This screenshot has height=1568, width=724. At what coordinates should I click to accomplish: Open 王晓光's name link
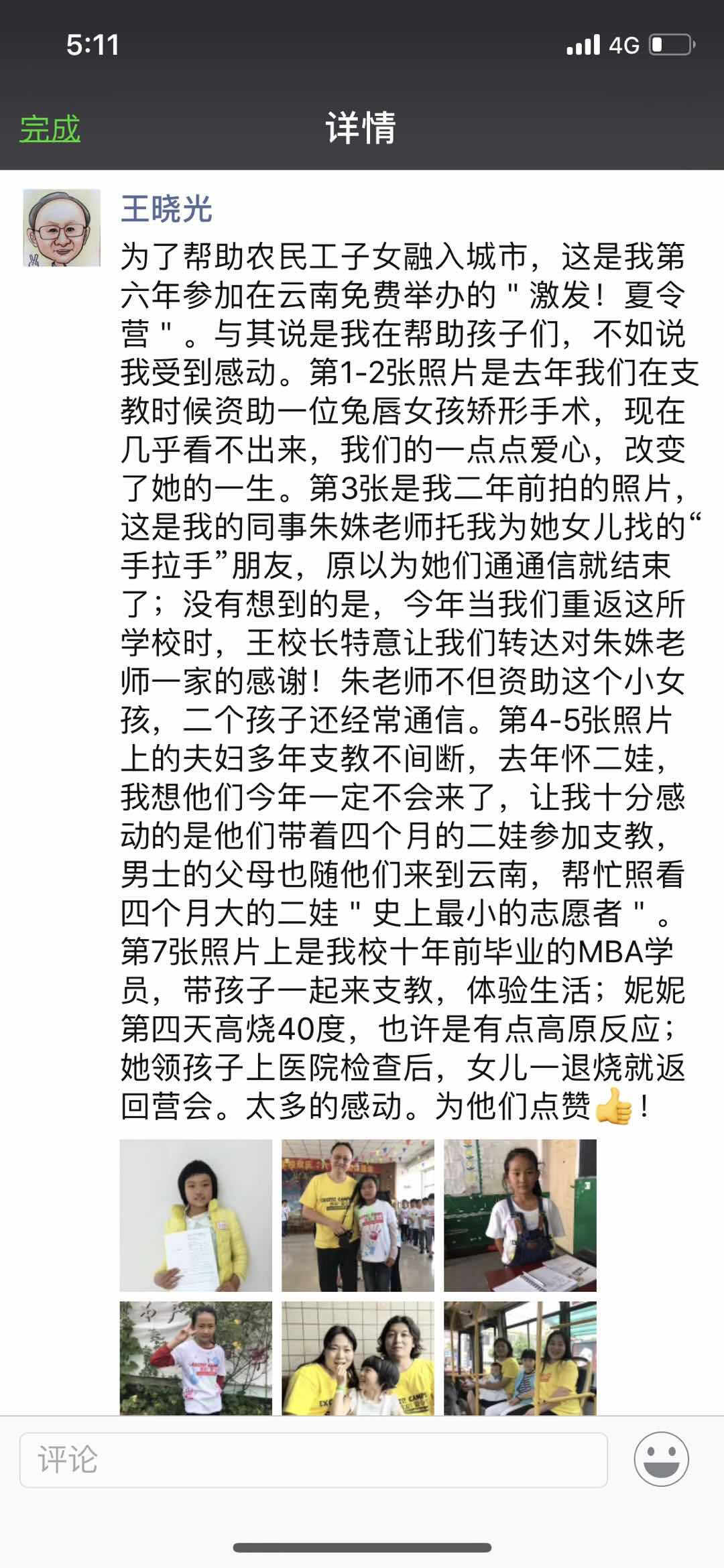(166, 208)
